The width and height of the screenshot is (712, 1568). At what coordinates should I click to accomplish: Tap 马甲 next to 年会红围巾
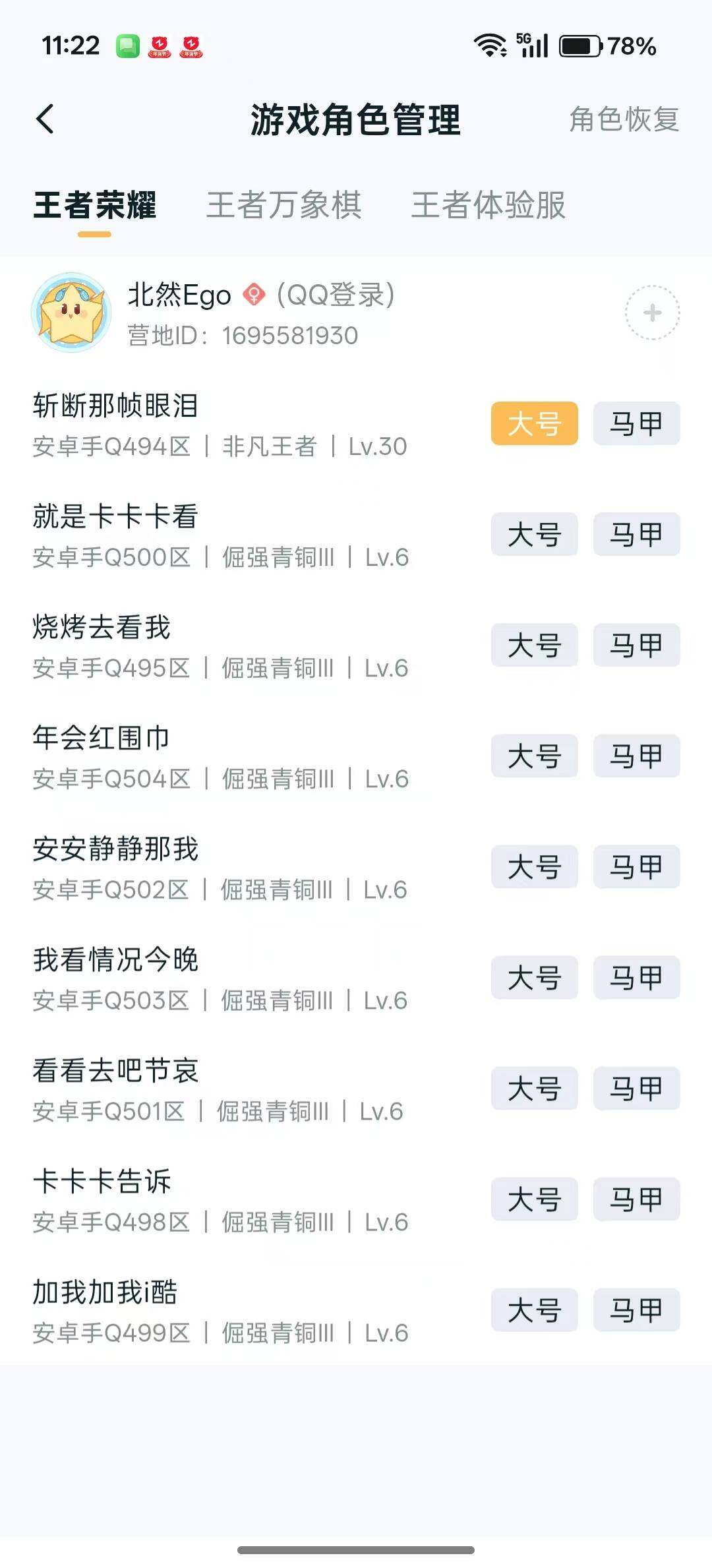[x=636, y=757]
